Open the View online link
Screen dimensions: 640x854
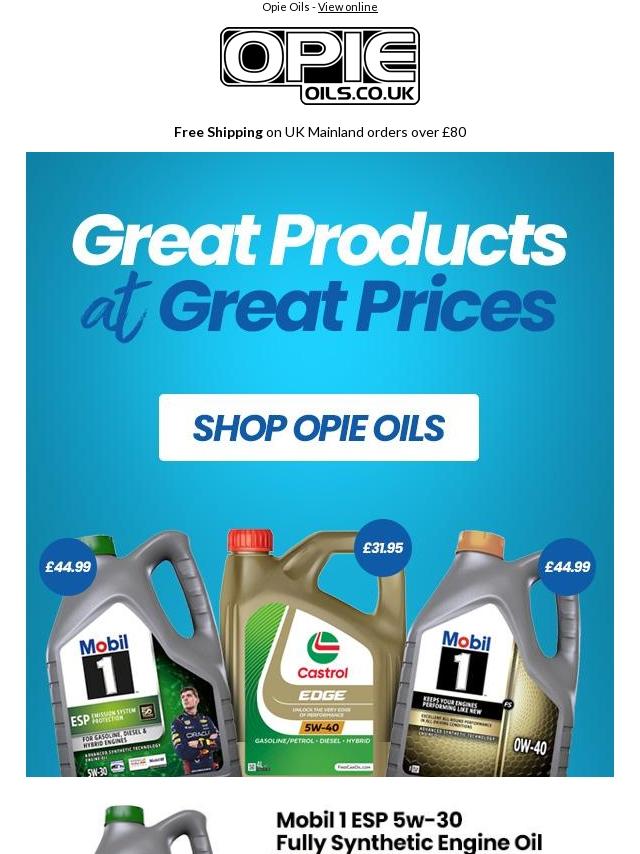point(347,7)
